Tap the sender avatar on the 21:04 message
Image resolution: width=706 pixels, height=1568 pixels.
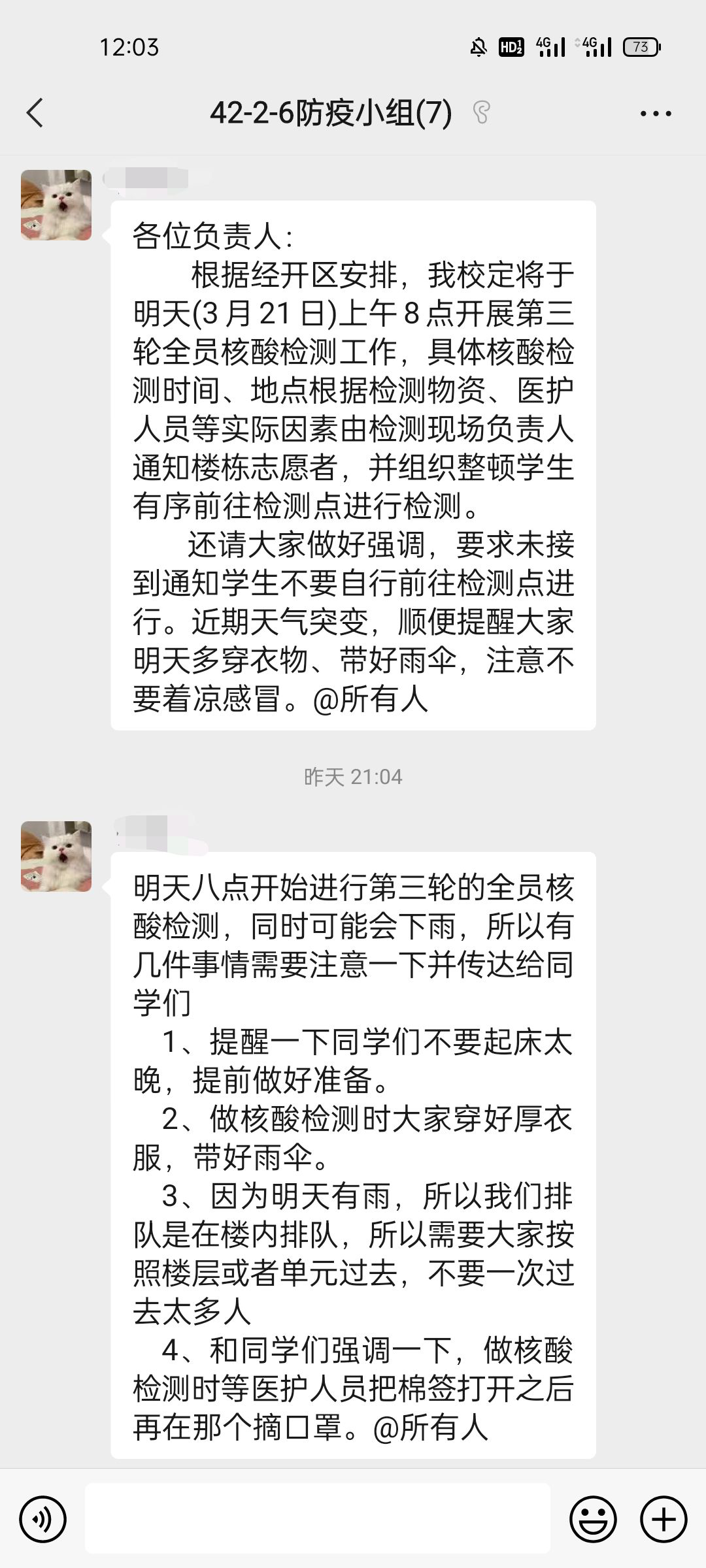[x=56, y=857]
